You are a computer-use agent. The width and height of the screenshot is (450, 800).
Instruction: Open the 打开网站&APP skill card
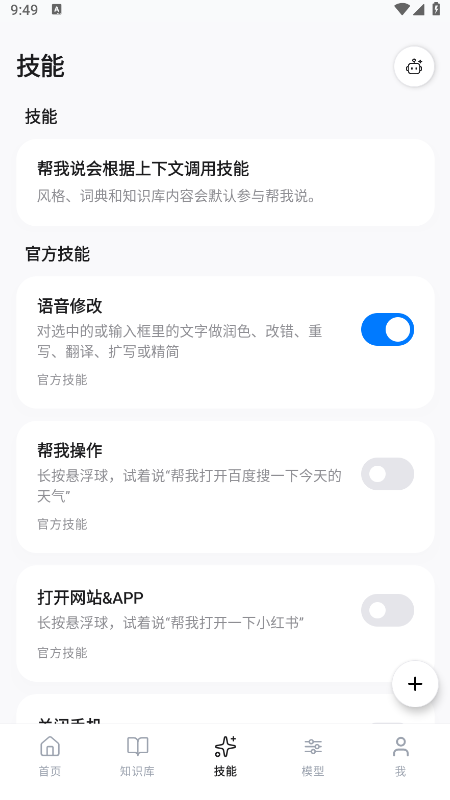225,623
